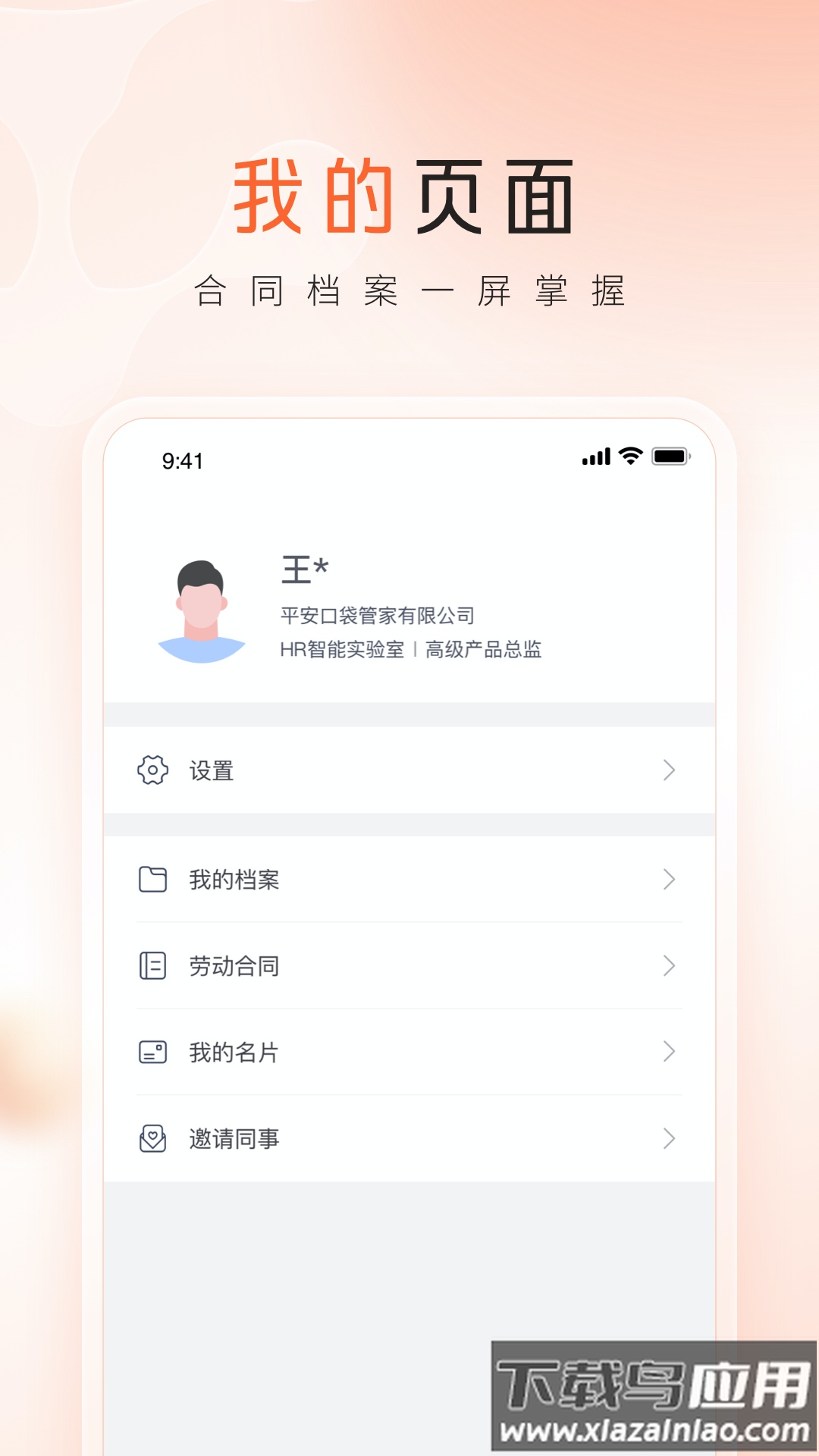Open the 设置 menu entry
This screenshot has height=1456, width=819.
212,770
